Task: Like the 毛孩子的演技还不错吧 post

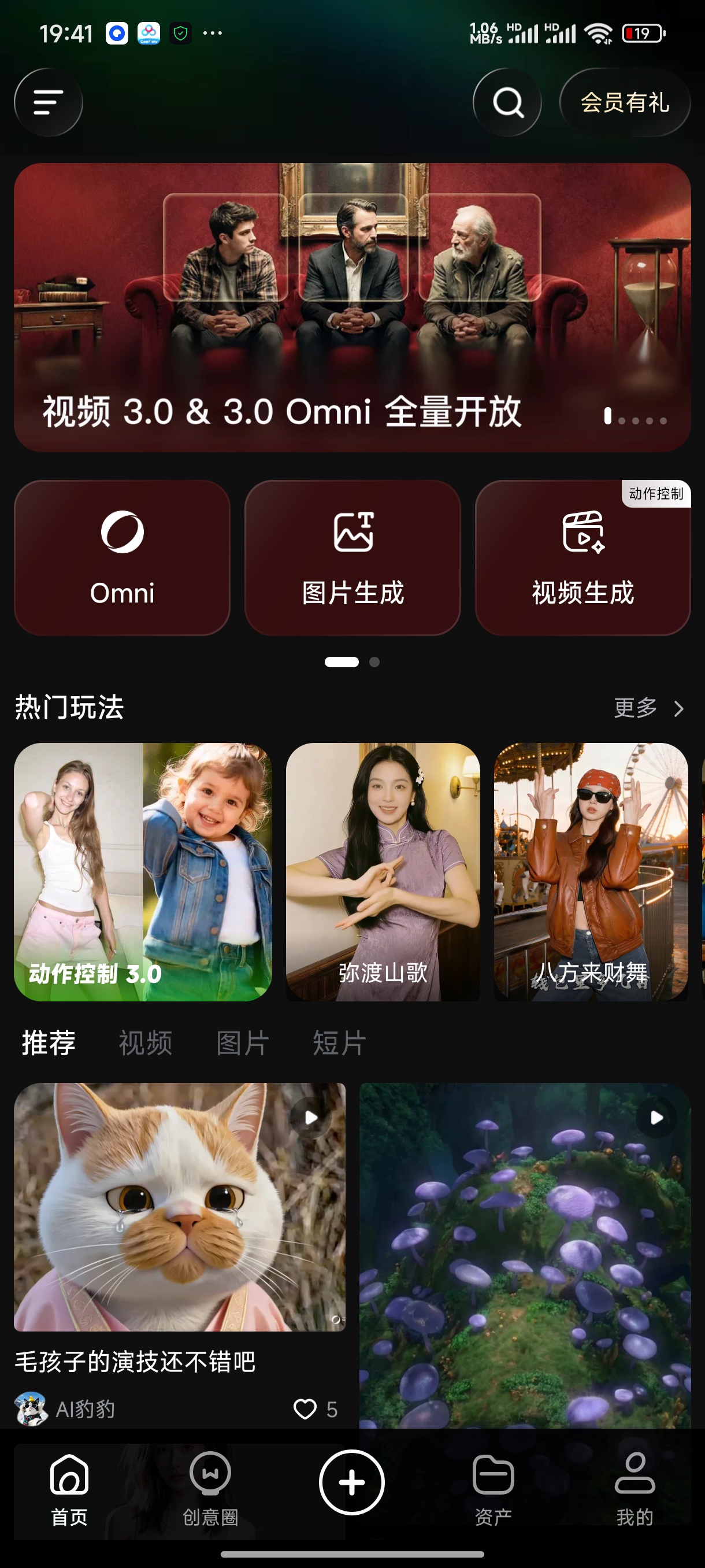Action: coord(305,1408)
